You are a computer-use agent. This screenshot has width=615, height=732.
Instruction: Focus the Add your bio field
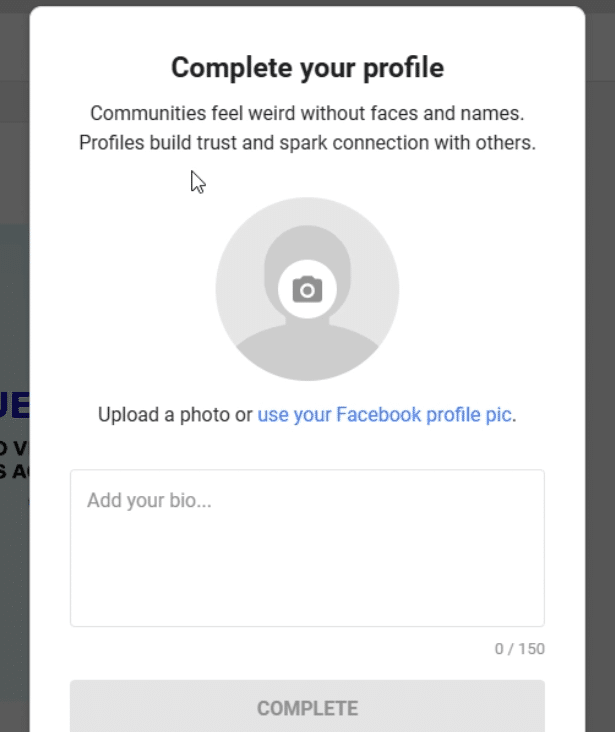[307, 547]
